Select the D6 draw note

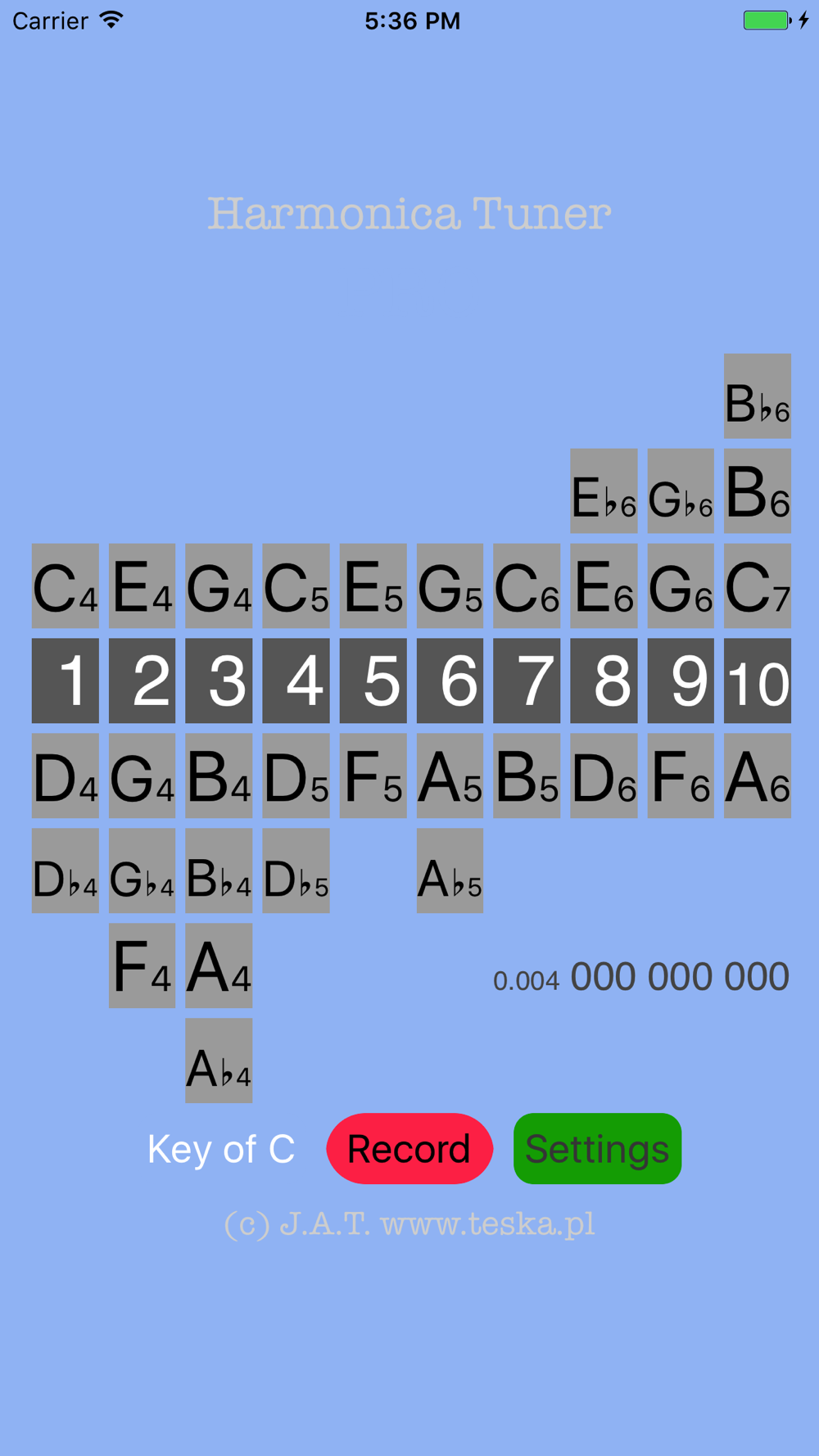pyautogui.click(x=604, y=775)
